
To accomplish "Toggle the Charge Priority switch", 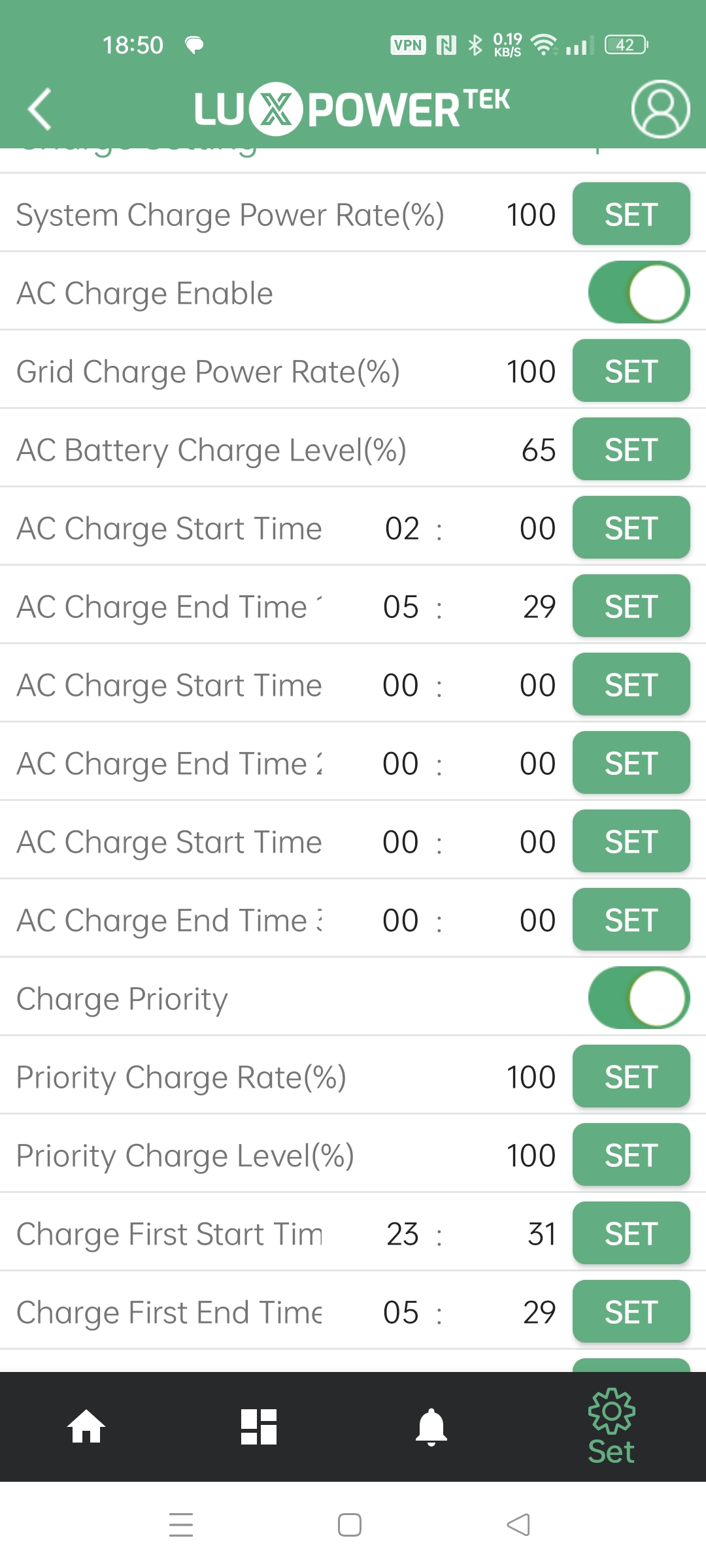I will point(639,998).
